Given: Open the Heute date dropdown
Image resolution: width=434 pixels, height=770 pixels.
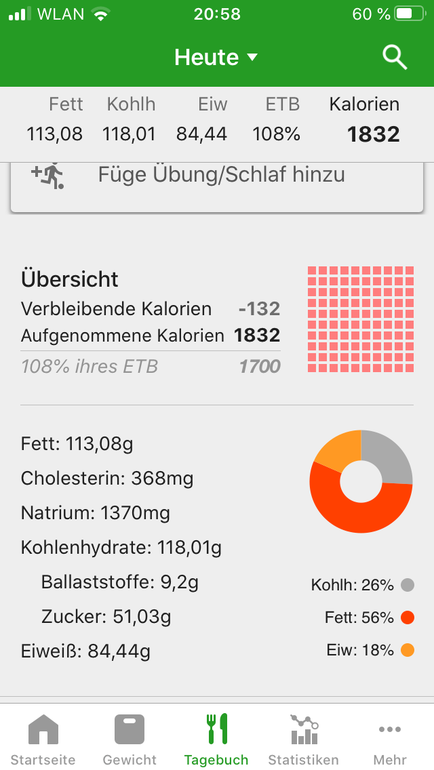Looking at the screenshot, I should pos(216,57).
